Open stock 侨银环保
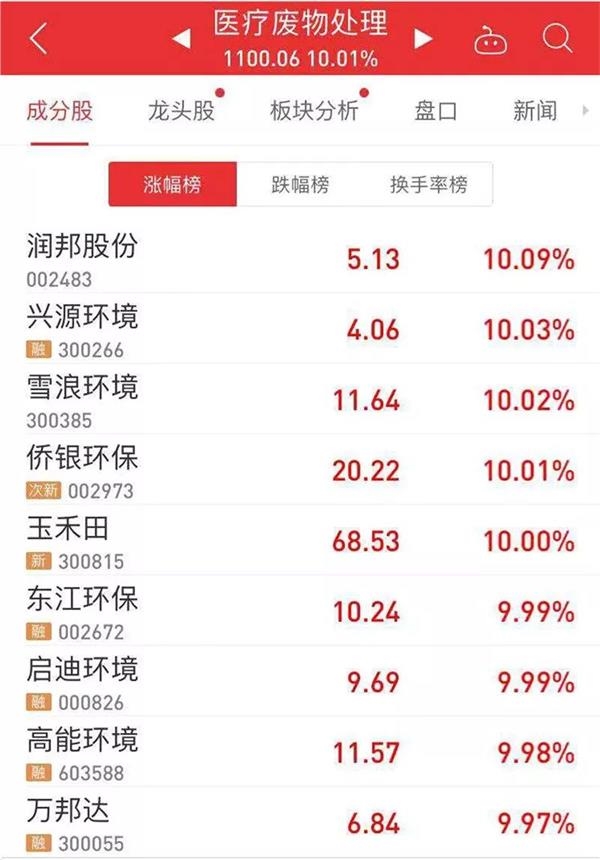 pos(300,470)
